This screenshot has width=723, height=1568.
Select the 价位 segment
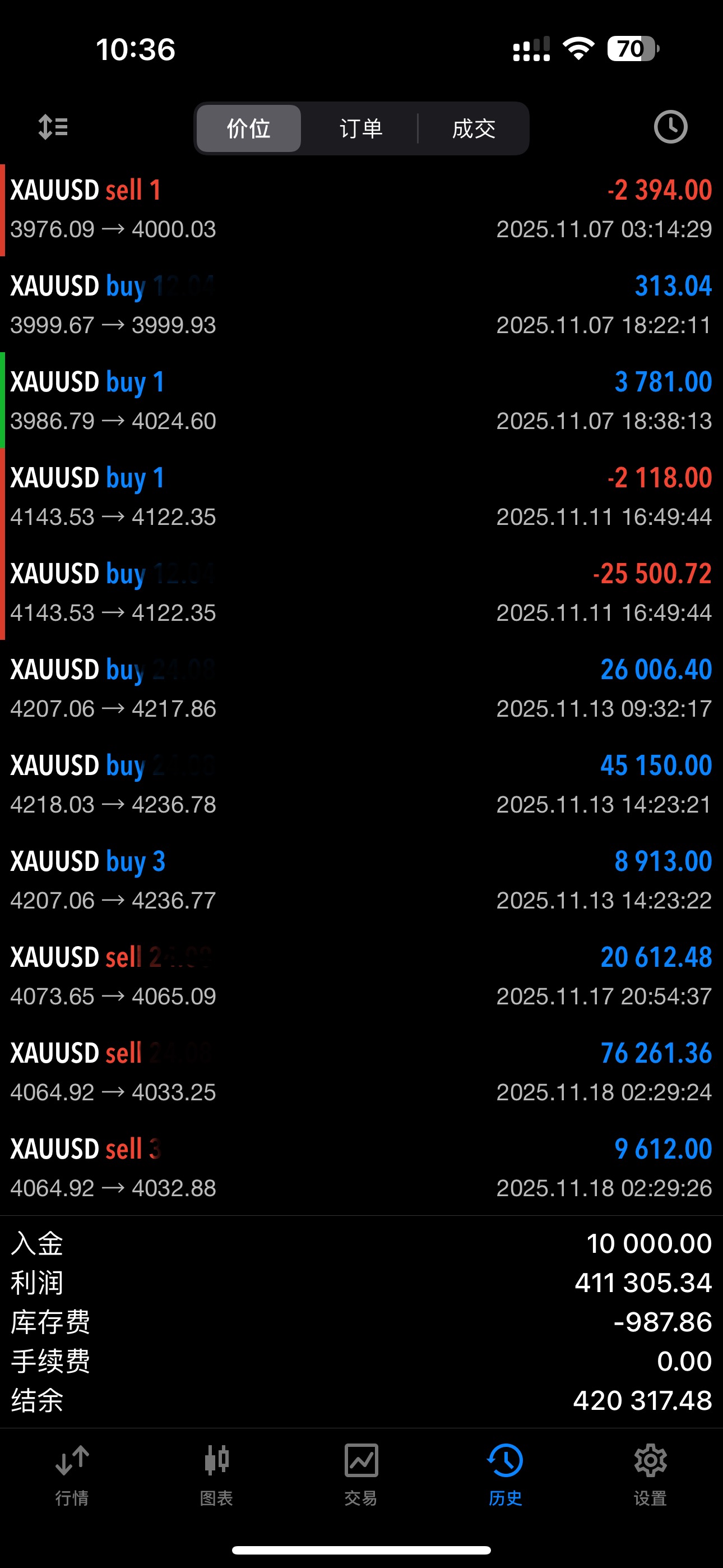click(248, 128)
